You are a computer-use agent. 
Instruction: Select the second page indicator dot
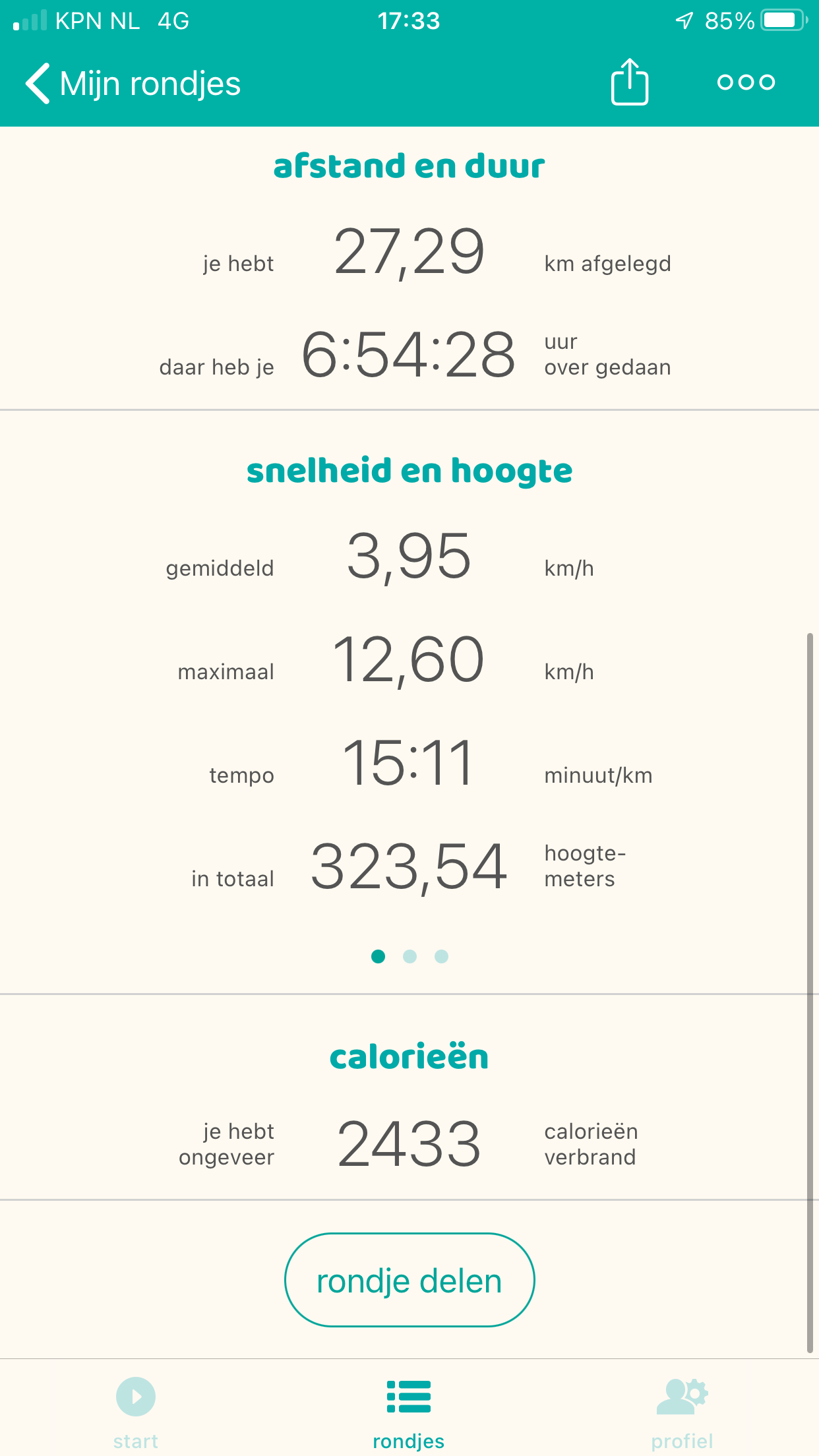[409, 956]
